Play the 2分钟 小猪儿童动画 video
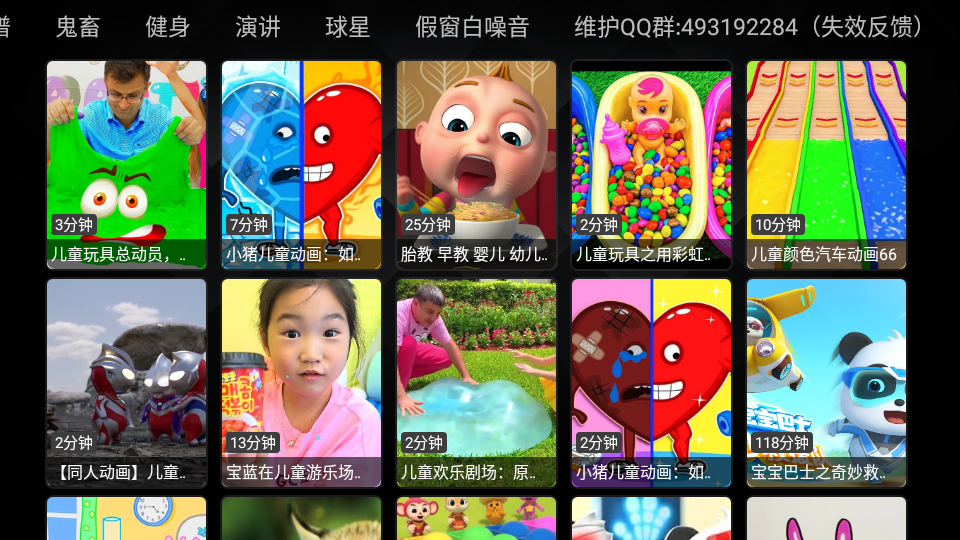 click(x=651, y=383)
